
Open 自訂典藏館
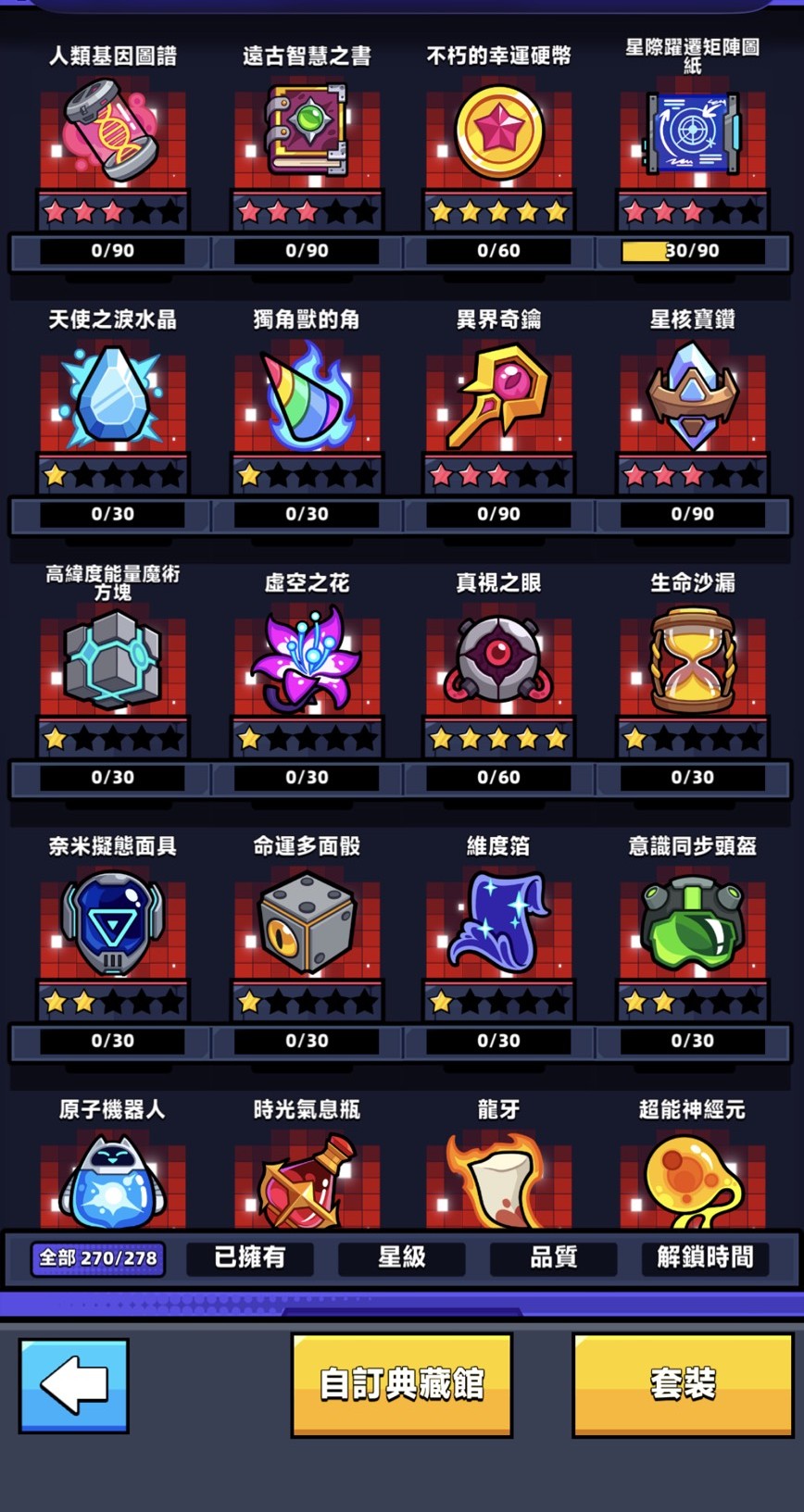coord(401,1384)
